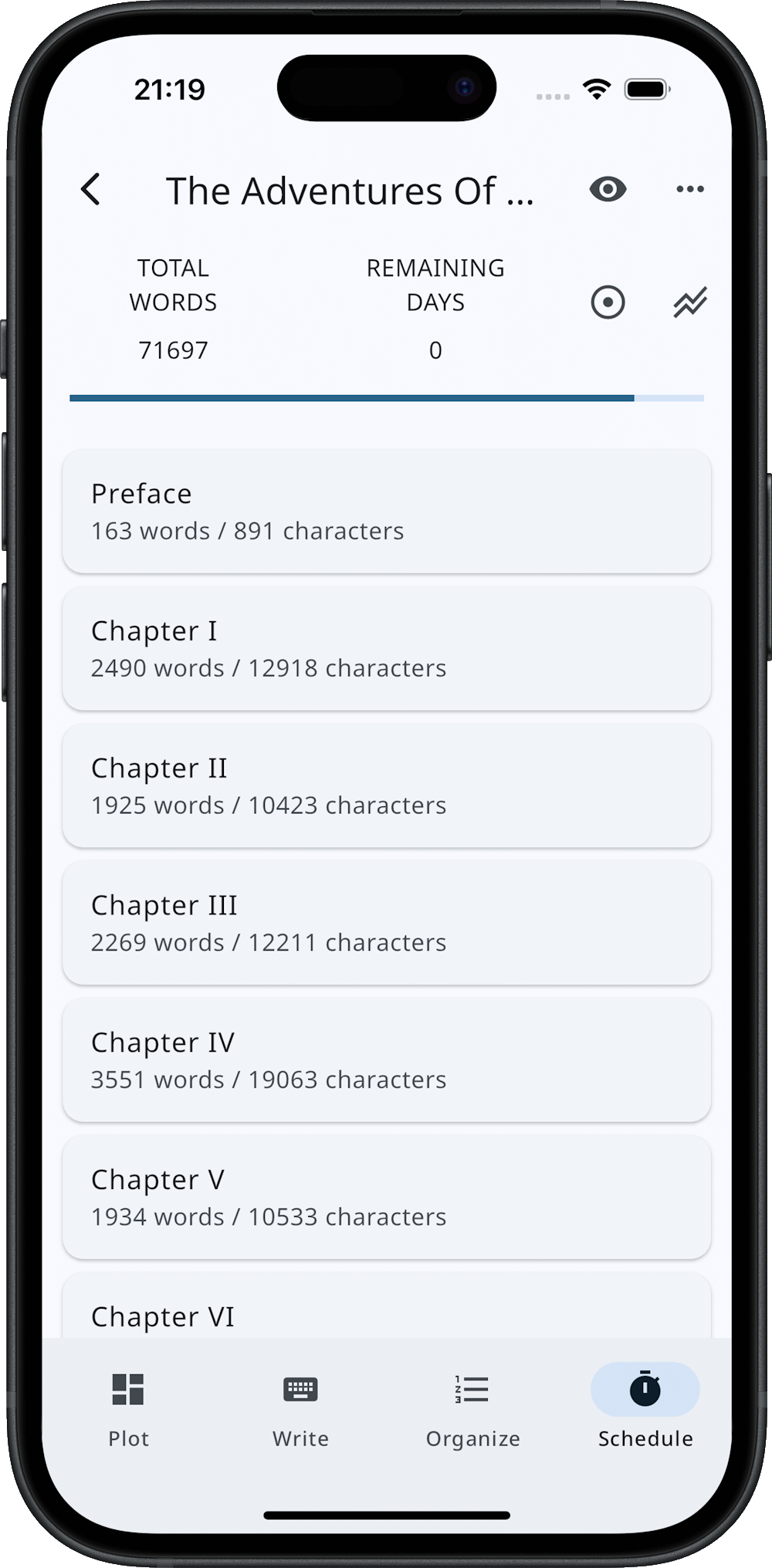Select the Schedule tab
Viewport: 772px width, 1568px height.
[645, 1408]
